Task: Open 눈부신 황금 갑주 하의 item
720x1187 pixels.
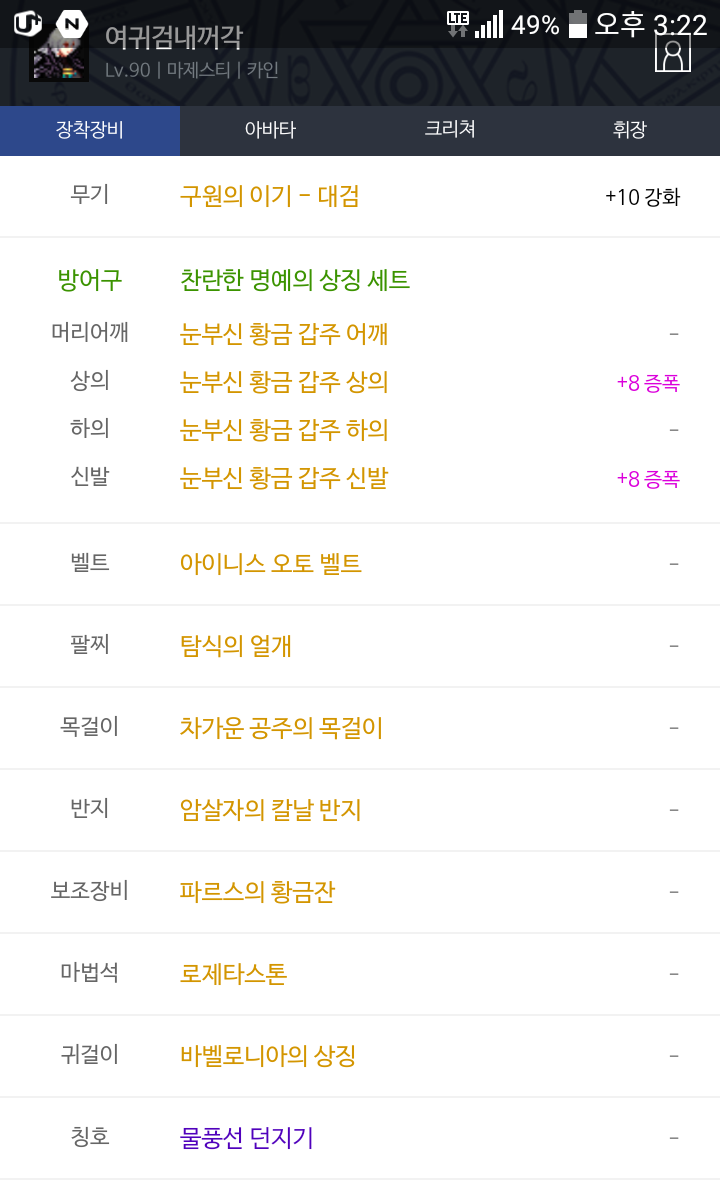Action: [x=284, y=430]
